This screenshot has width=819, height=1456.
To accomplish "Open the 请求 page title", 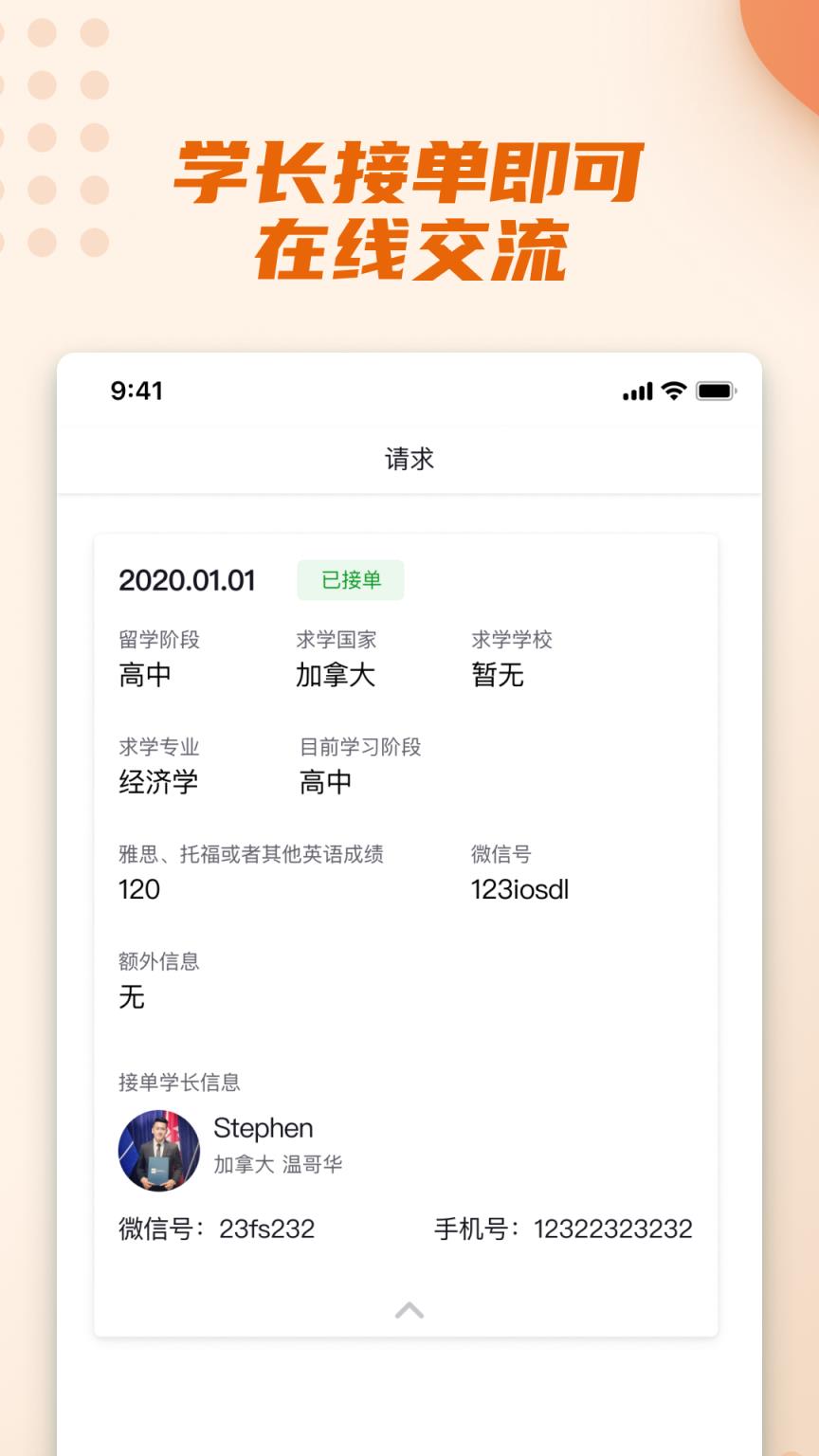I will click(409, 458).
